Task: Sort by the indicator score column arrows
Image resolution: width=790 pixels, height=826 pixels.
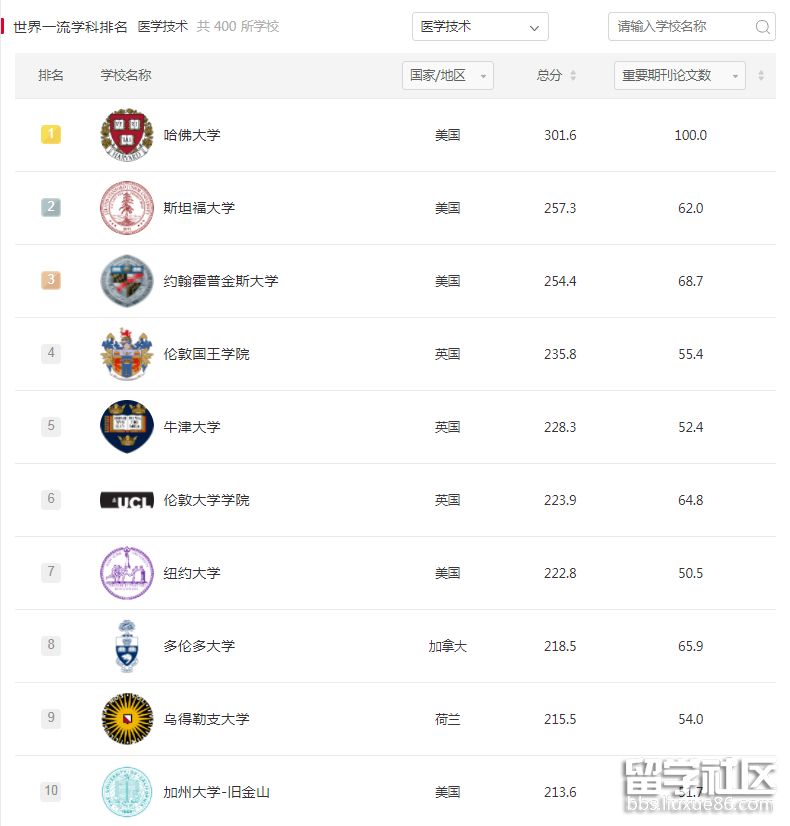Action: point(761,76)
